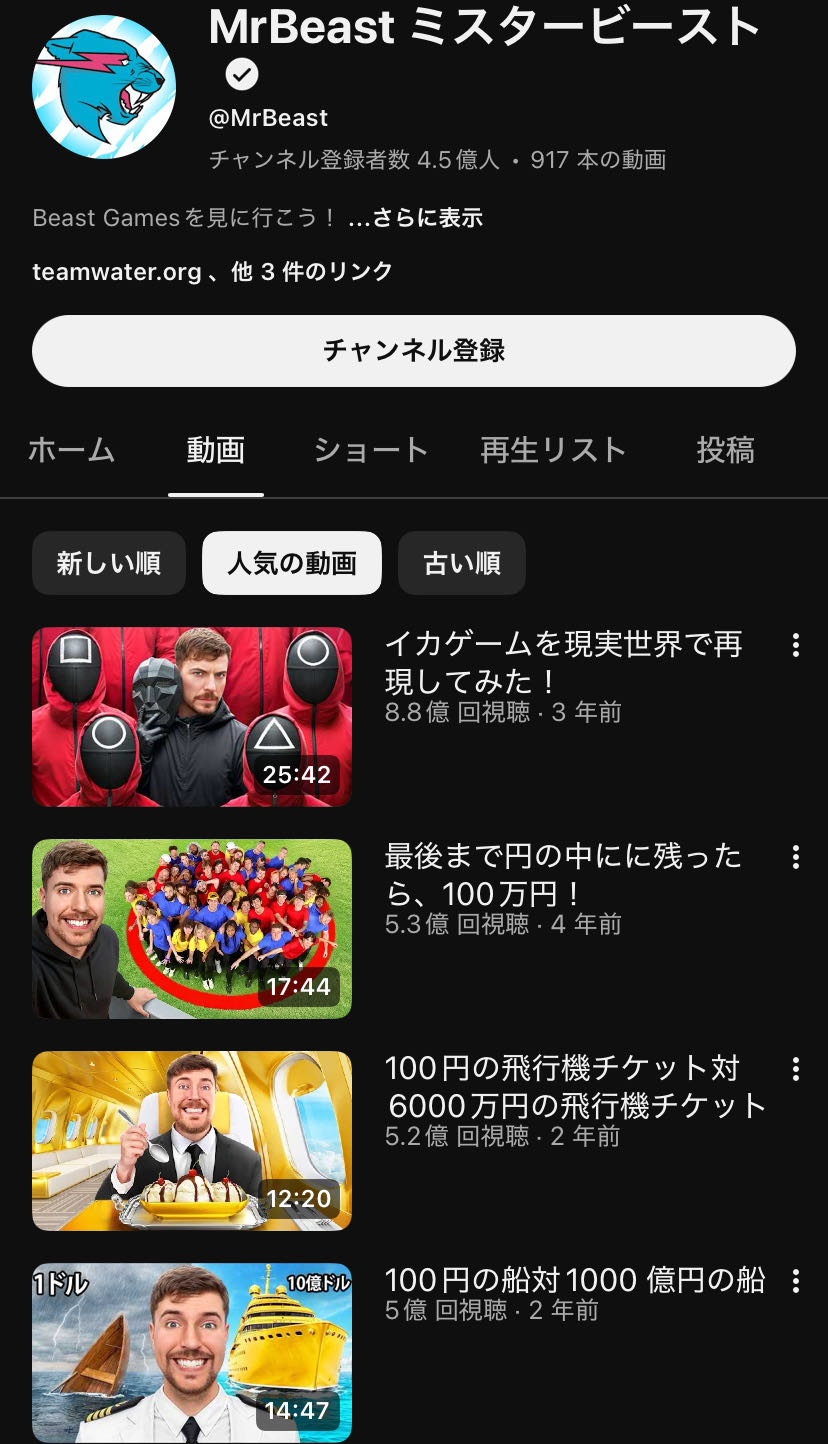Select the 新しい順 sort chip

click(x=109, y=563)
